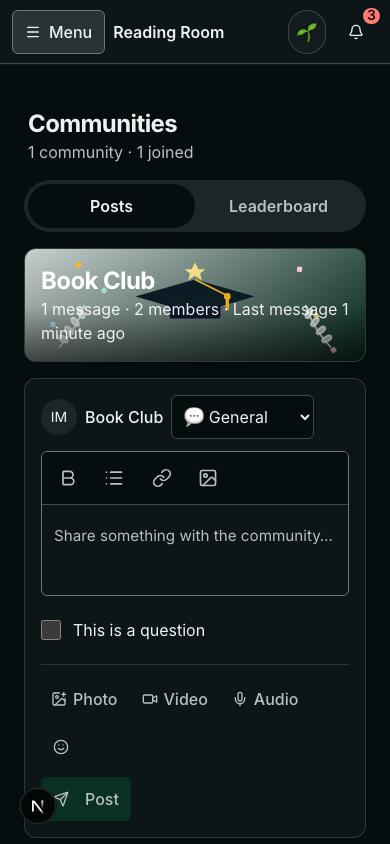
Task: Attach a Photo to the post
Action: coord(84,699)
